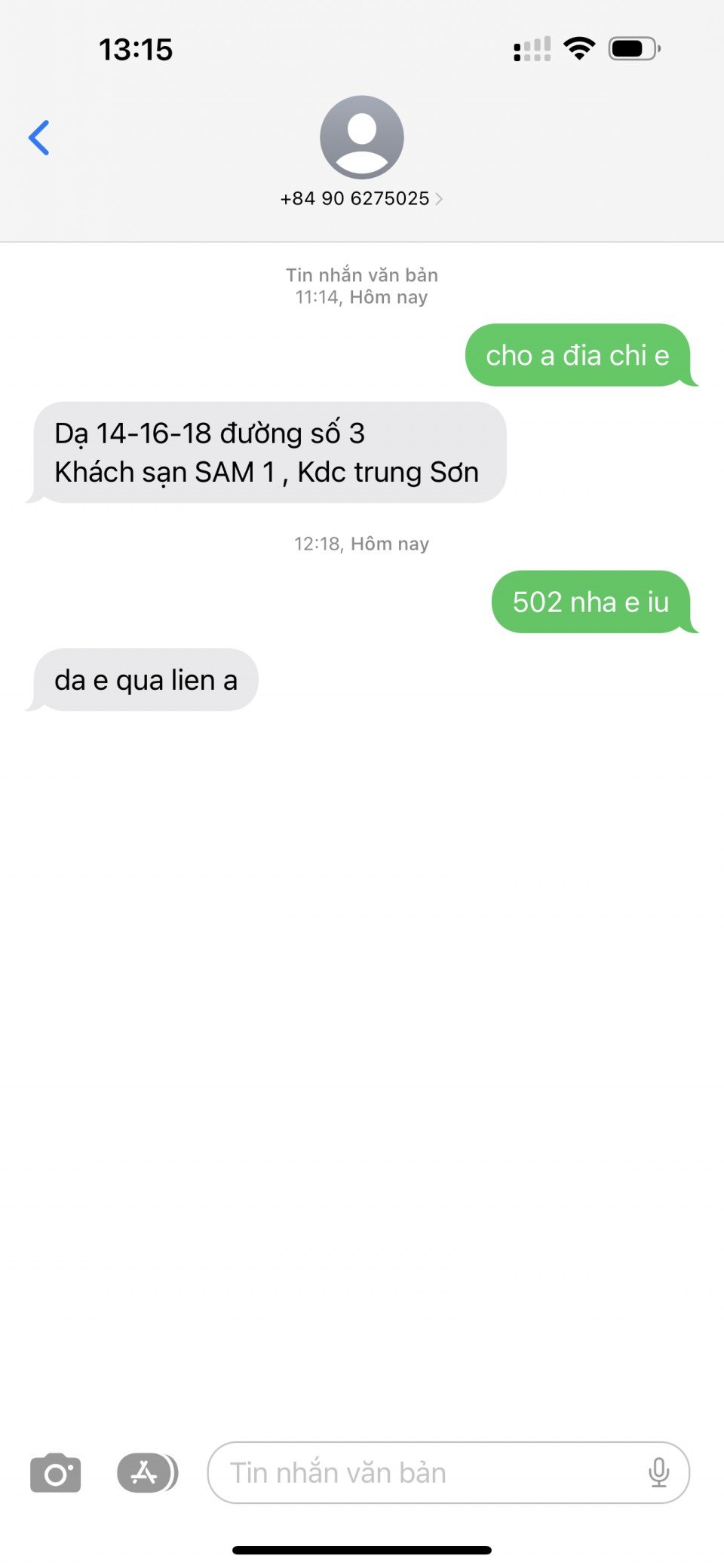Focus the Tin nhắn văn bản text field
Viewport: 724px width, 1568px height.
422,1472
